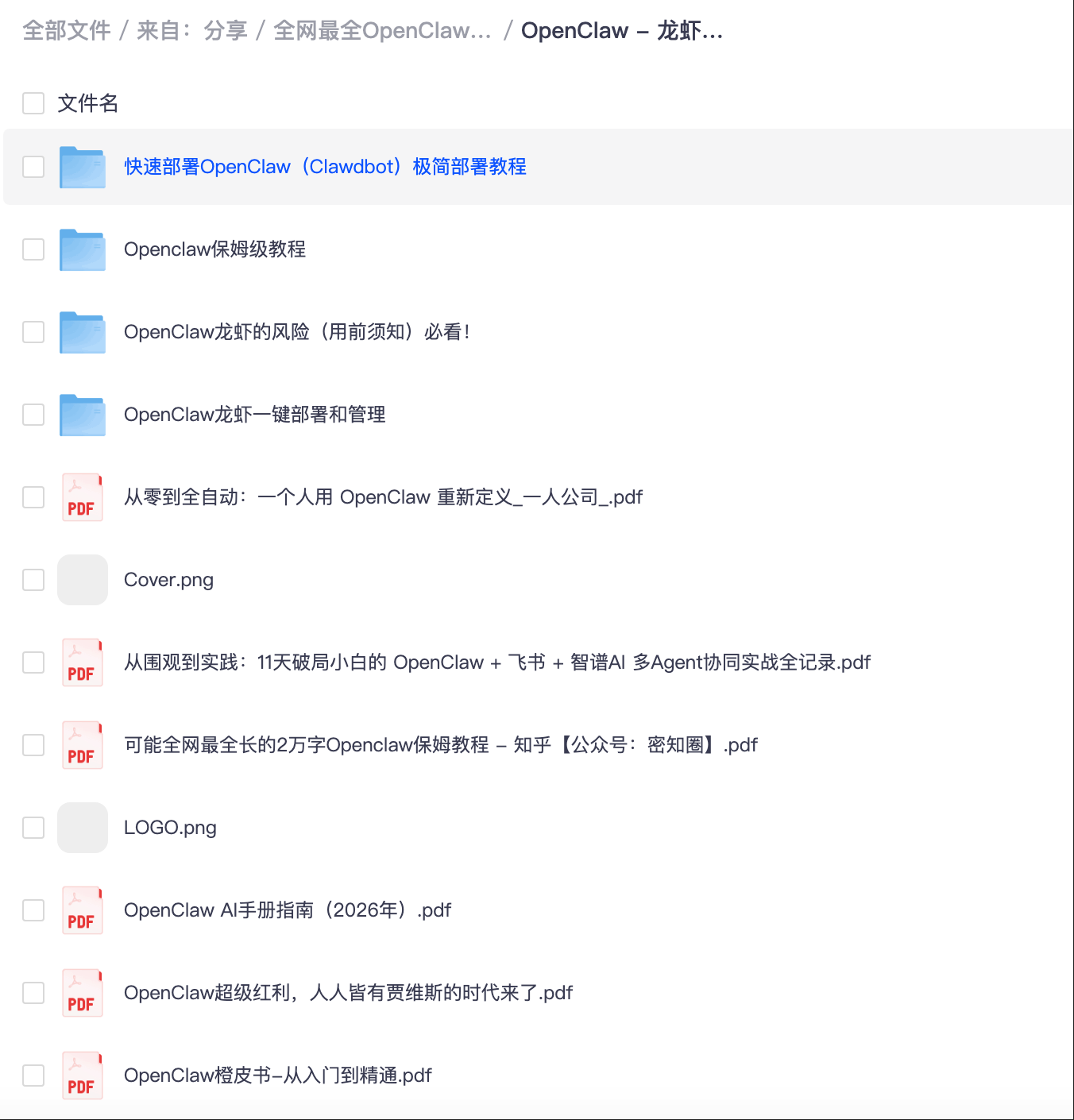Check the box for OpenClaw橙皮书-从入门到精通.pdf
Screen dimensions: 1074x1120
pos(33,1076)
